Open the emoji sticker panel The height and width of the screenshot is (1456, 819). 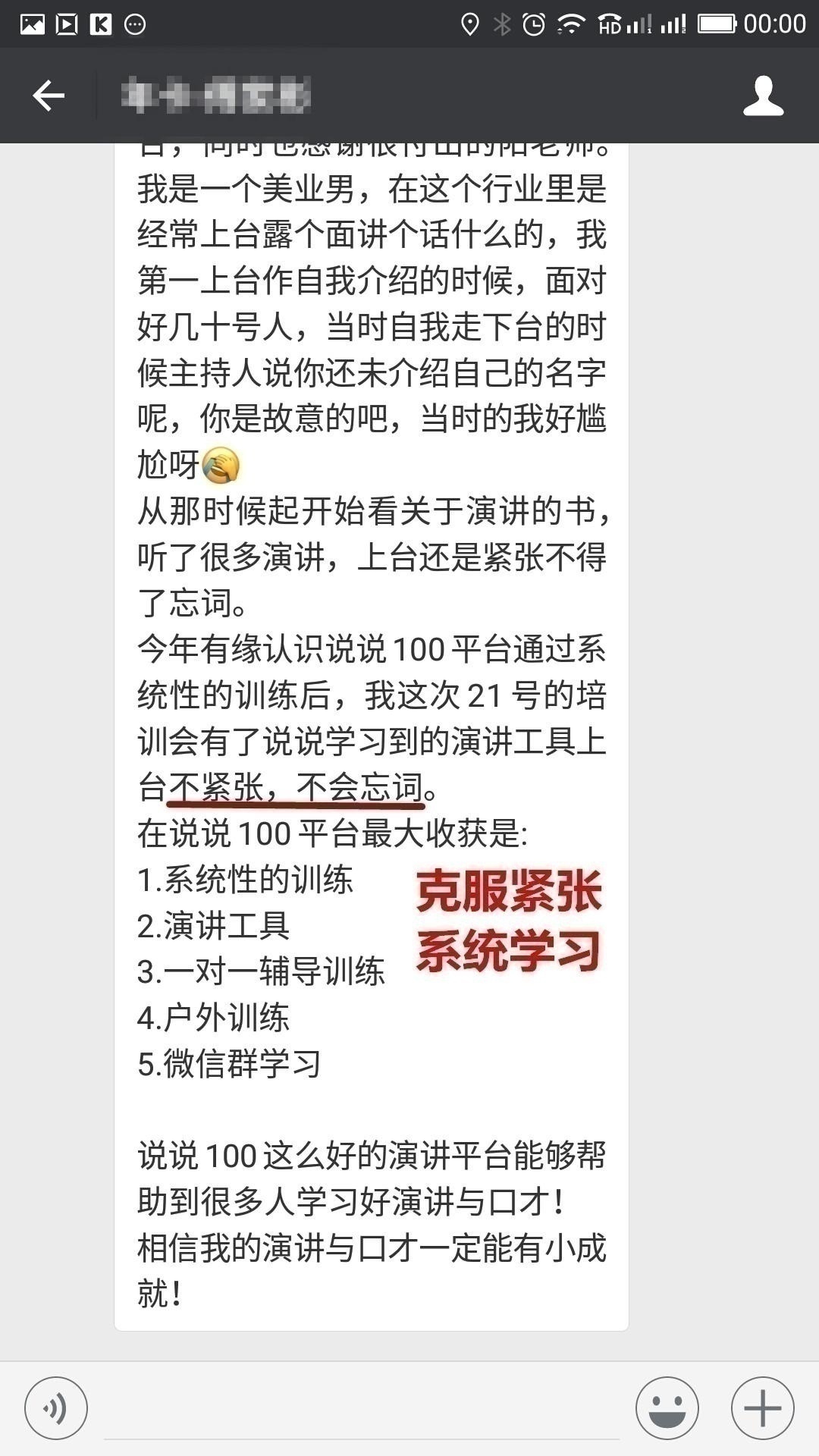click(x=667, y=1408)
